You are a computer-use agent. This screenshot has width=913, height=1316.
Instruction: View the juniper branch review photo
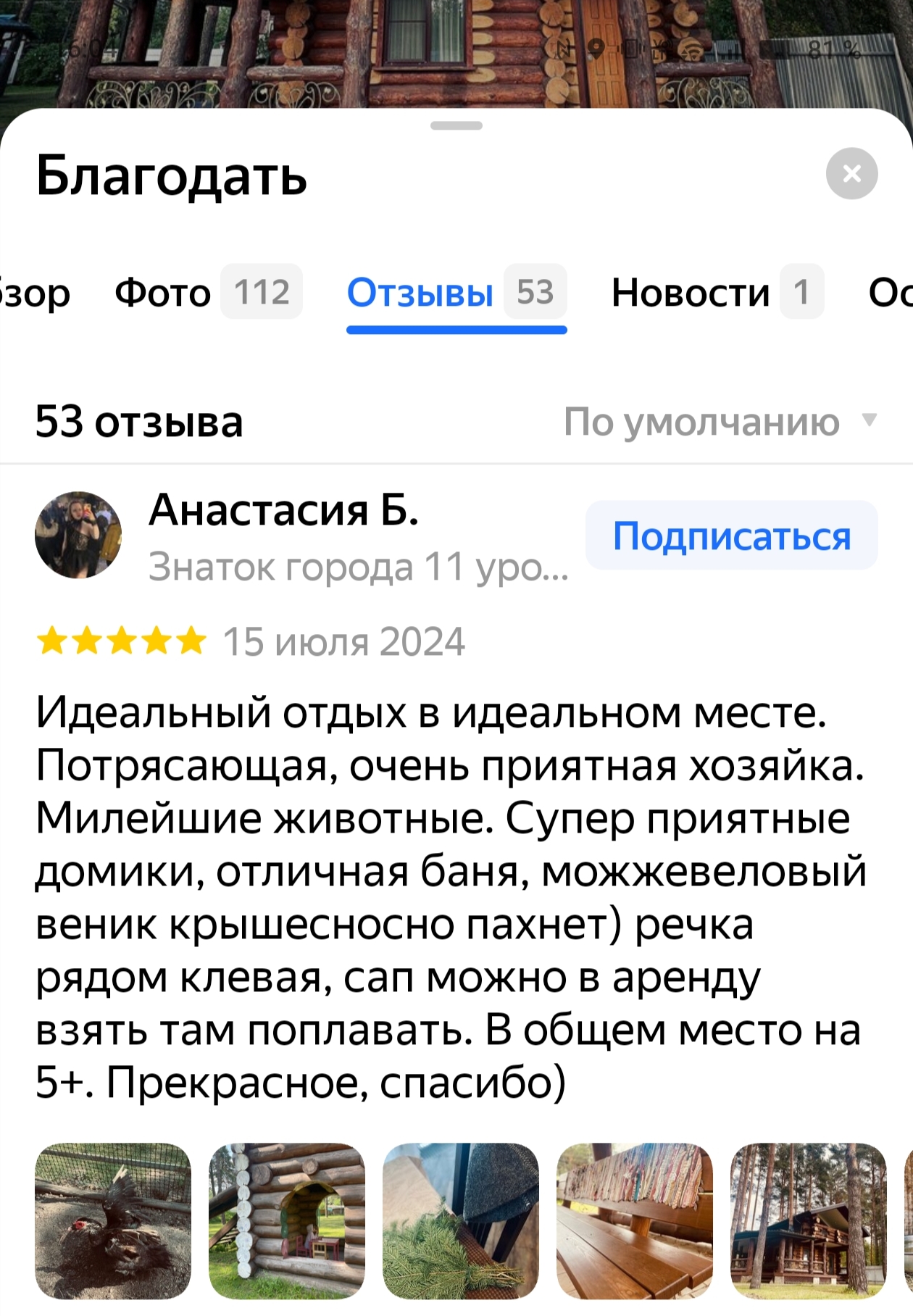(x=461, y=1221)
